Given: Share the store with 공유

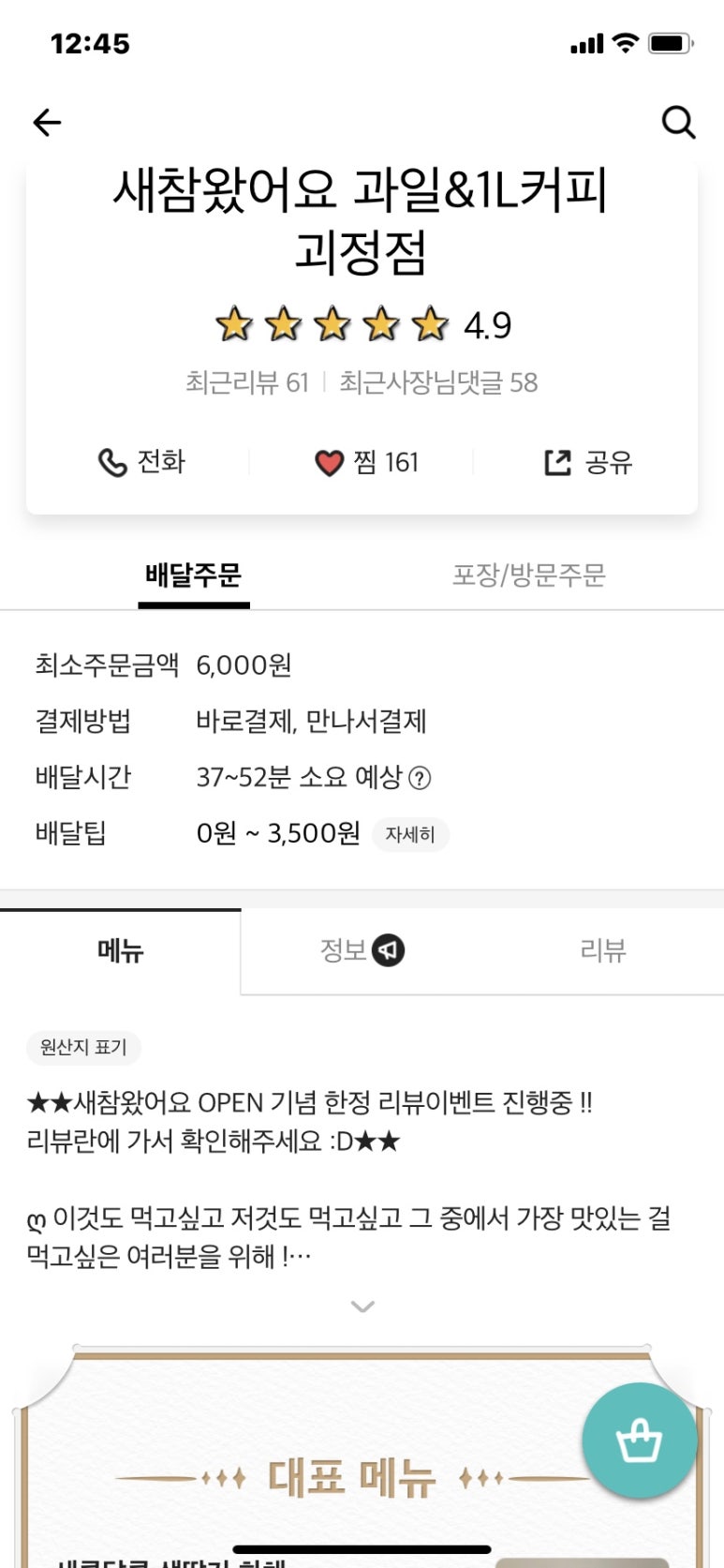Looking at the screenshot, I should [x=588, y=462].
